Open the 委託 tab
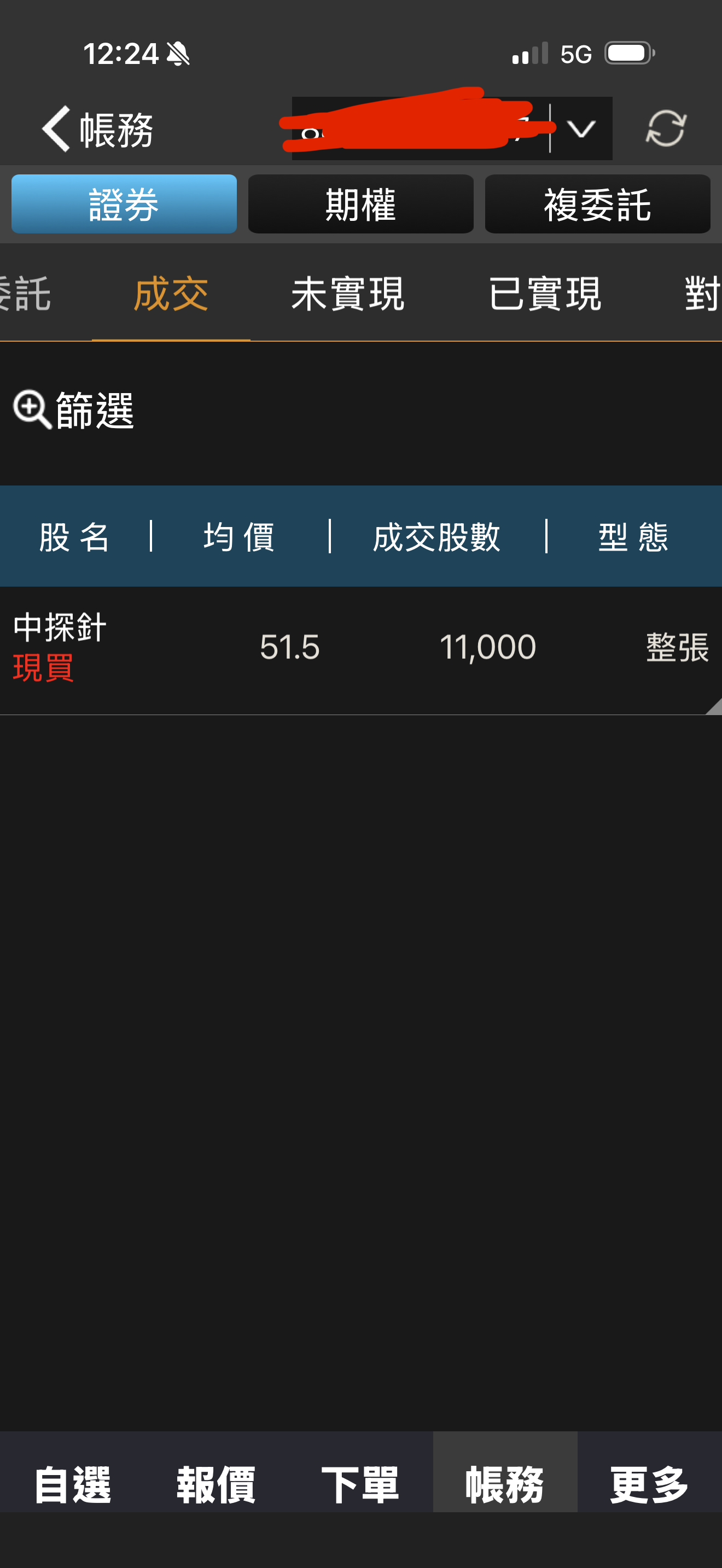Viewport: 722px width, 1568px height. (25, 294)
